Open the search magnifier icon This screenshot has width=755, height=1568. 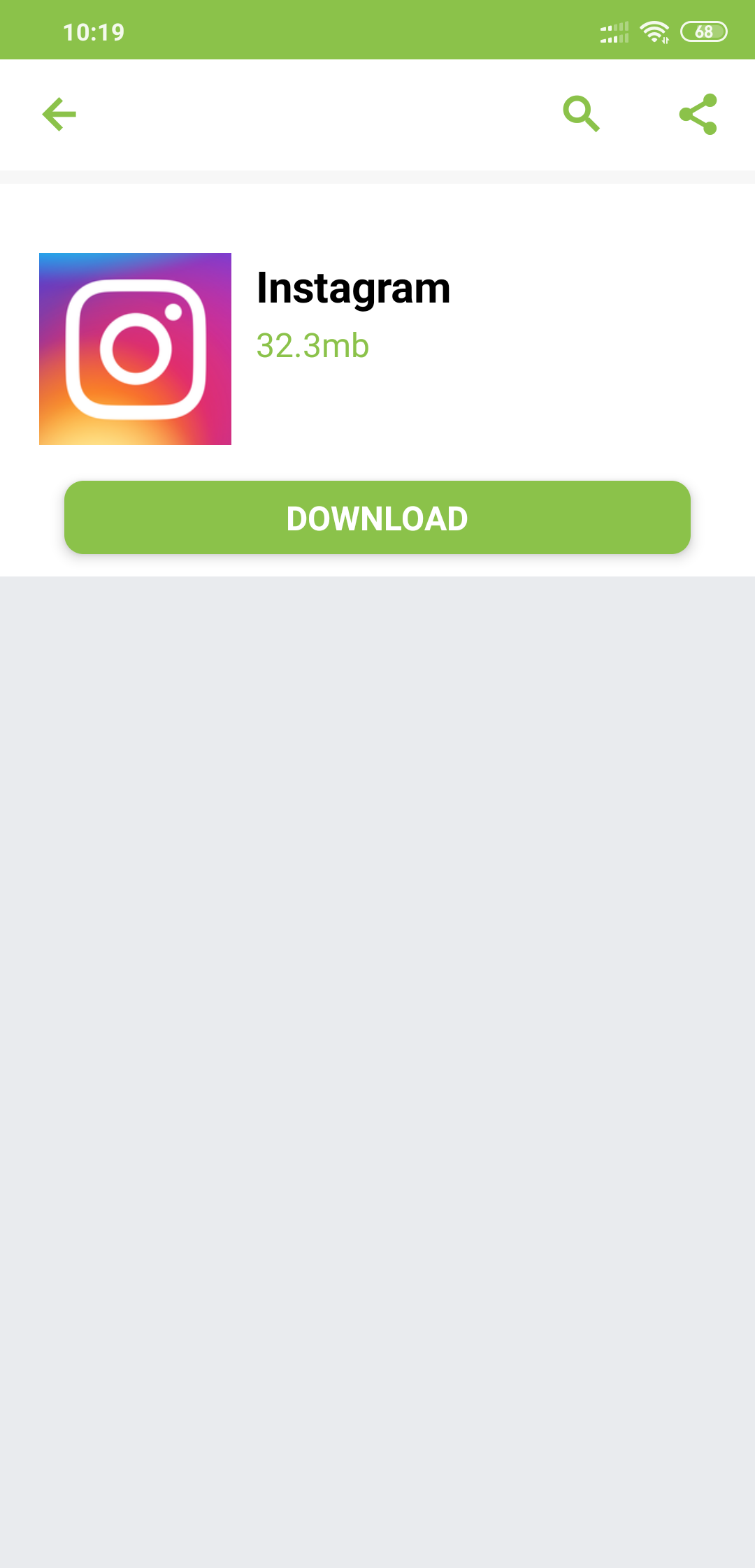coord(581,115)
